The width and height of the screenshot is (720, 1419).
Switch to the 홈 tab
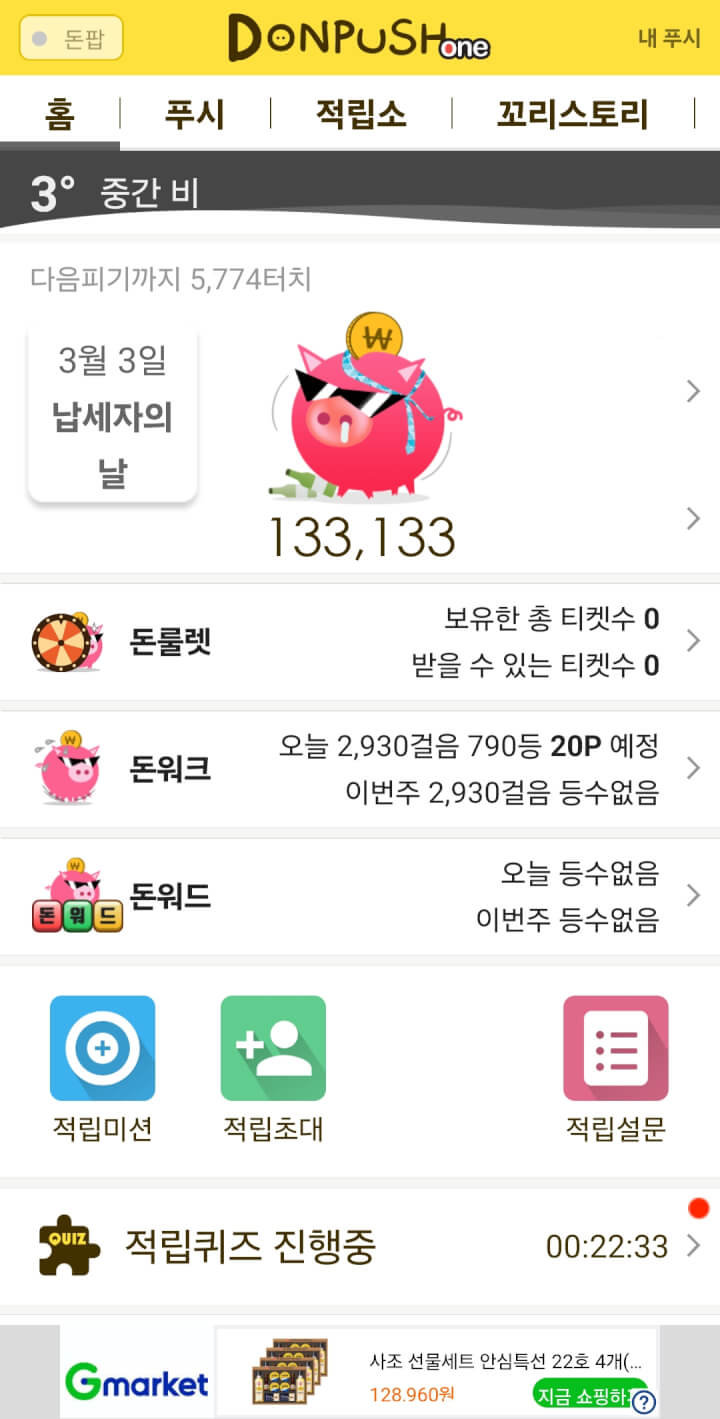(59, 114)
